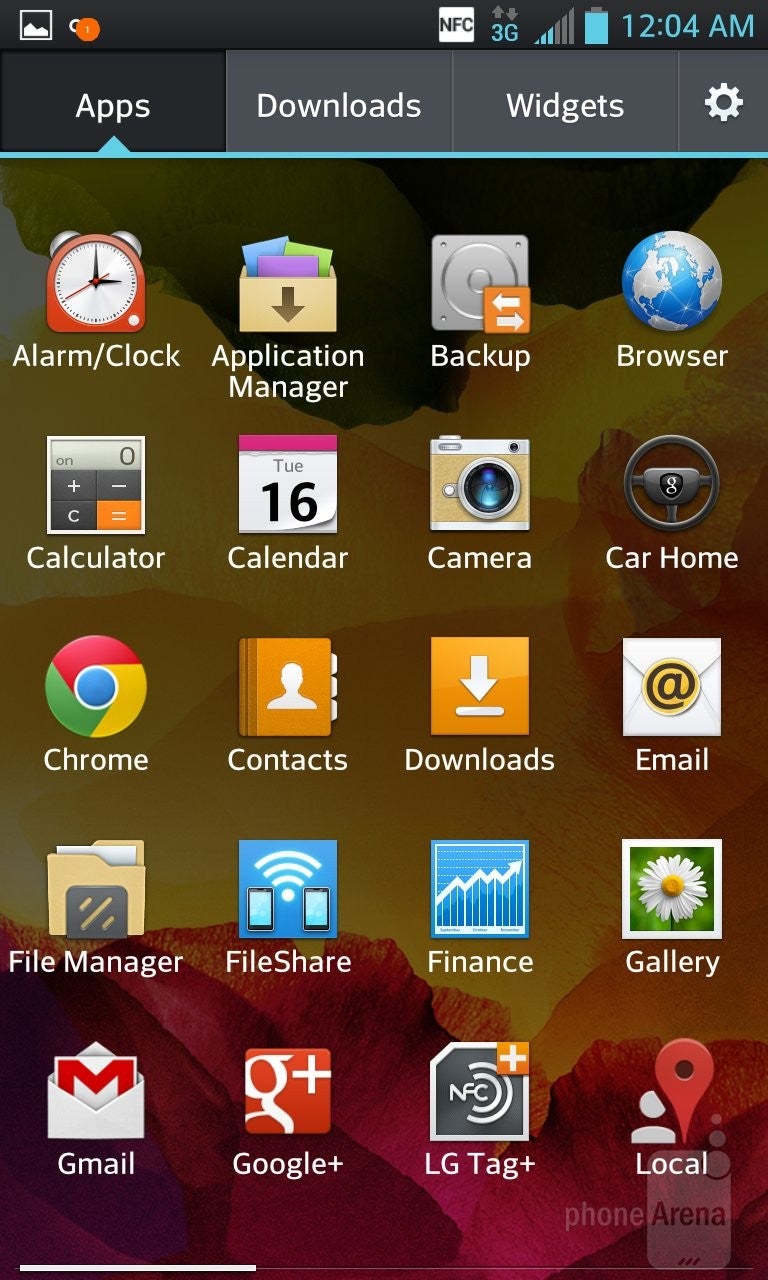Open the settings gear icon
The image size is (768, 1280).
723,103
